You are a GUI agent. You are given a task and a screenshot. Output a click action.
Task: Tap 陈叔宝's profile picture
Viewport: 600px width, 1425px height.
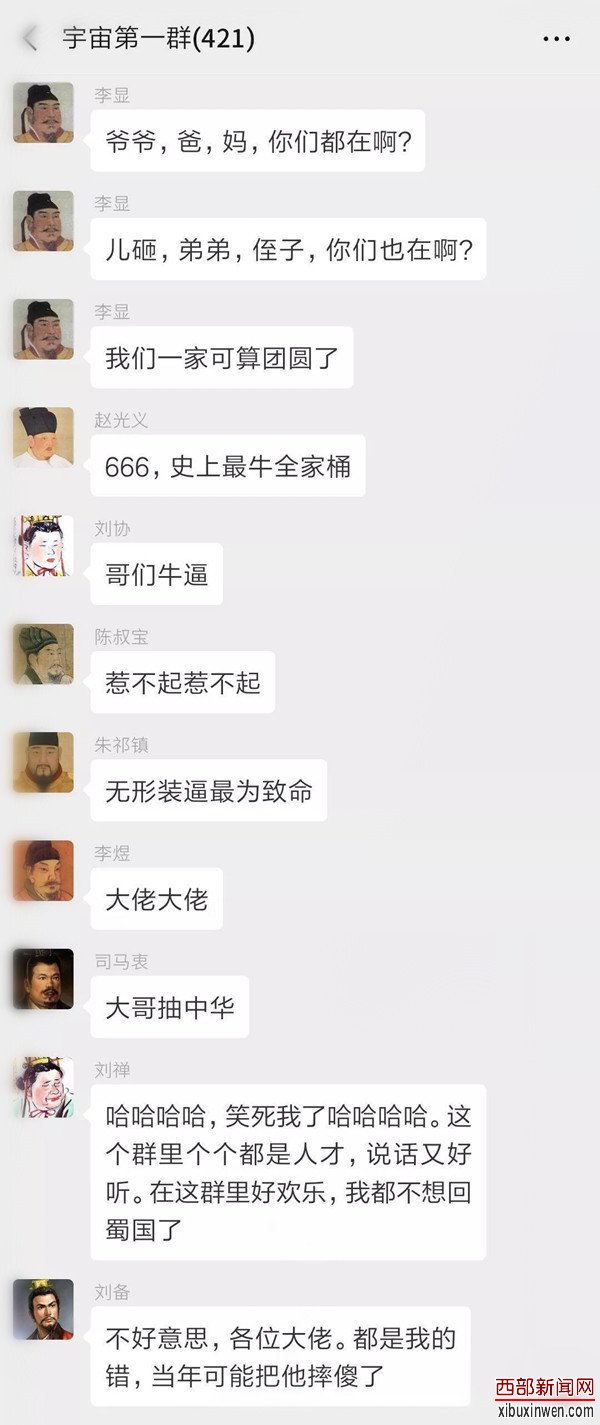tap(43, 654)
